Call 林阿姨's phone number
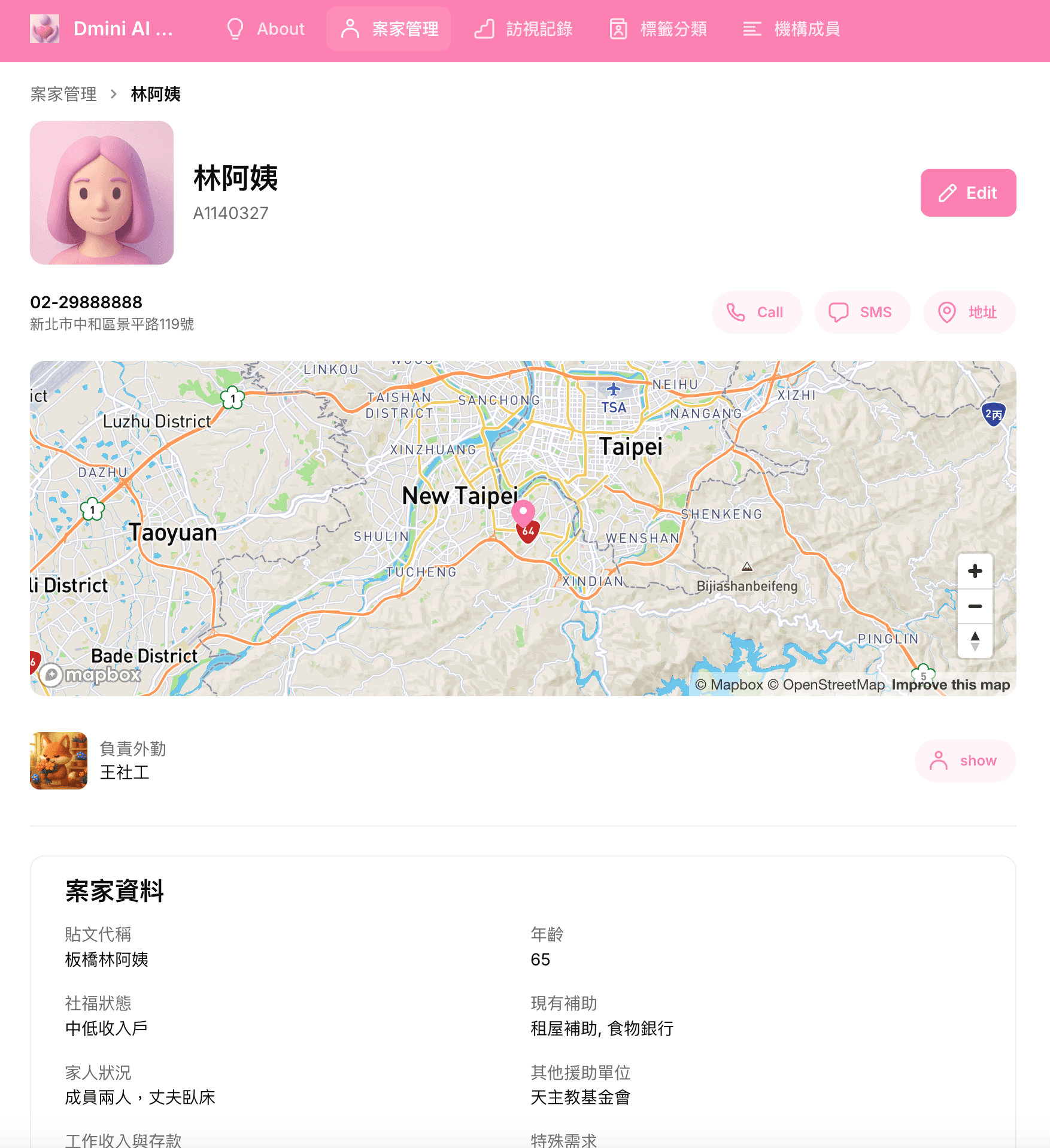The image size is (1050, 1148). 757,312
